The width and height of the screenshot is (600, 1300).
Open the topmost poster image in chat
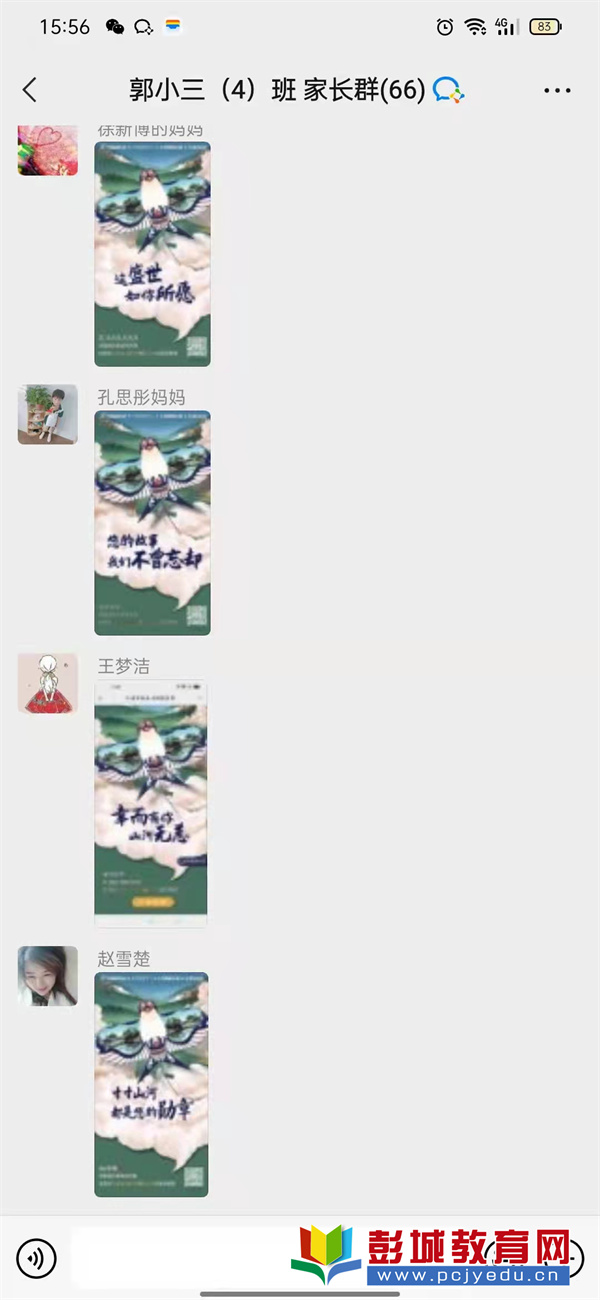click(x=152, y=254)
